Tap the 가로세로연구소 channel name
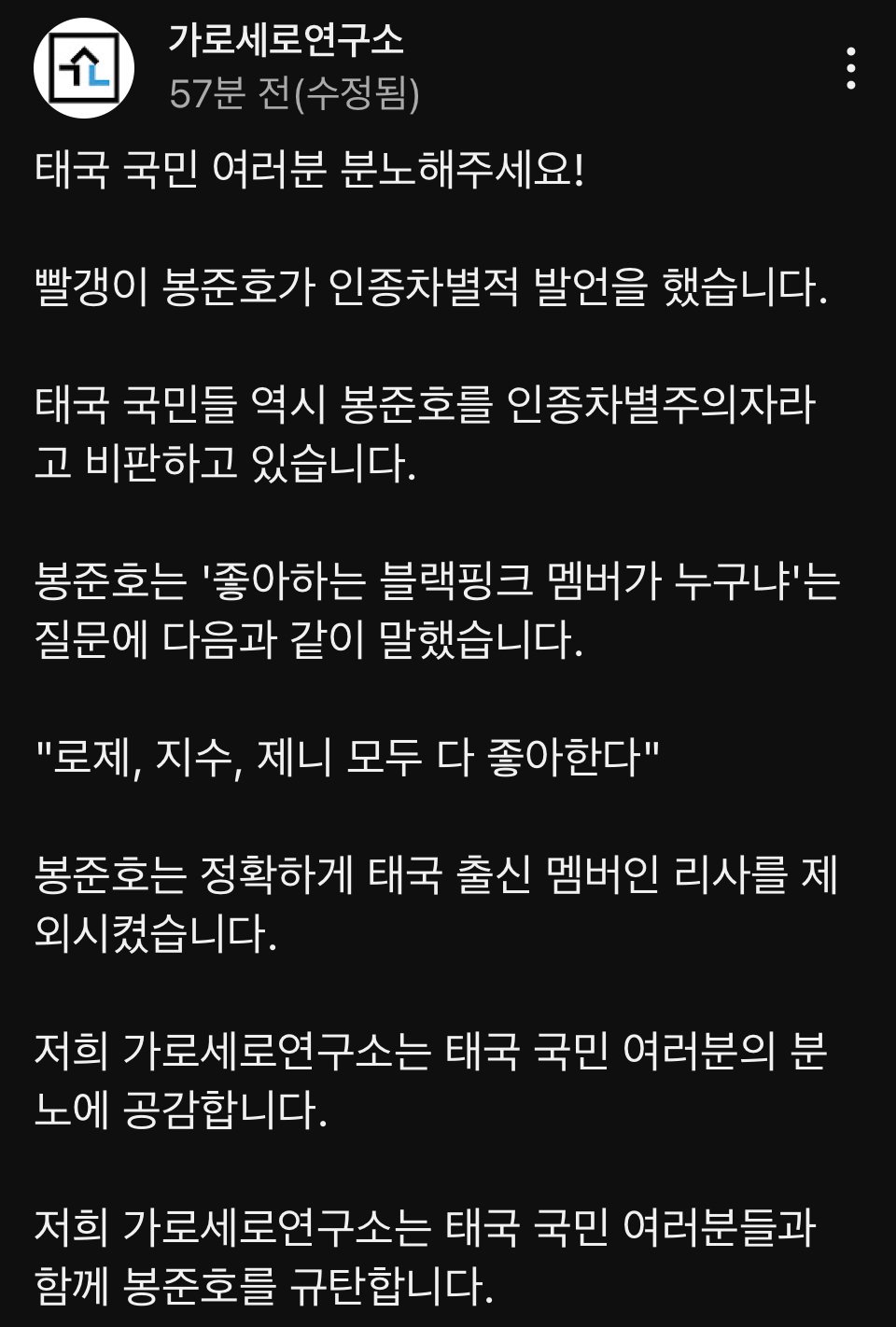The width and height of the screenshot is (896, 1327). 286,39
